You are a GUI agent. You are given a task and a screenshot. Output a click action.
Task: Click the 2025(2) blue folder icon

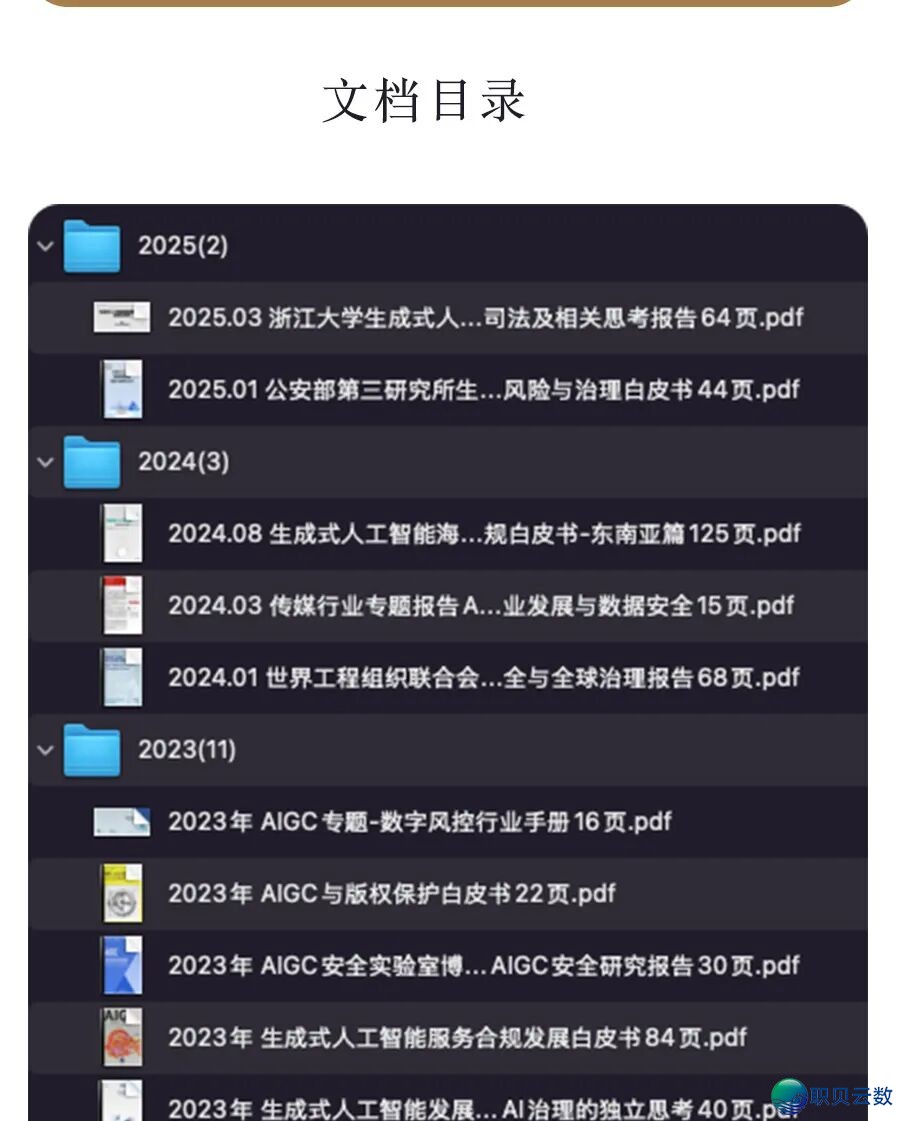91,246
